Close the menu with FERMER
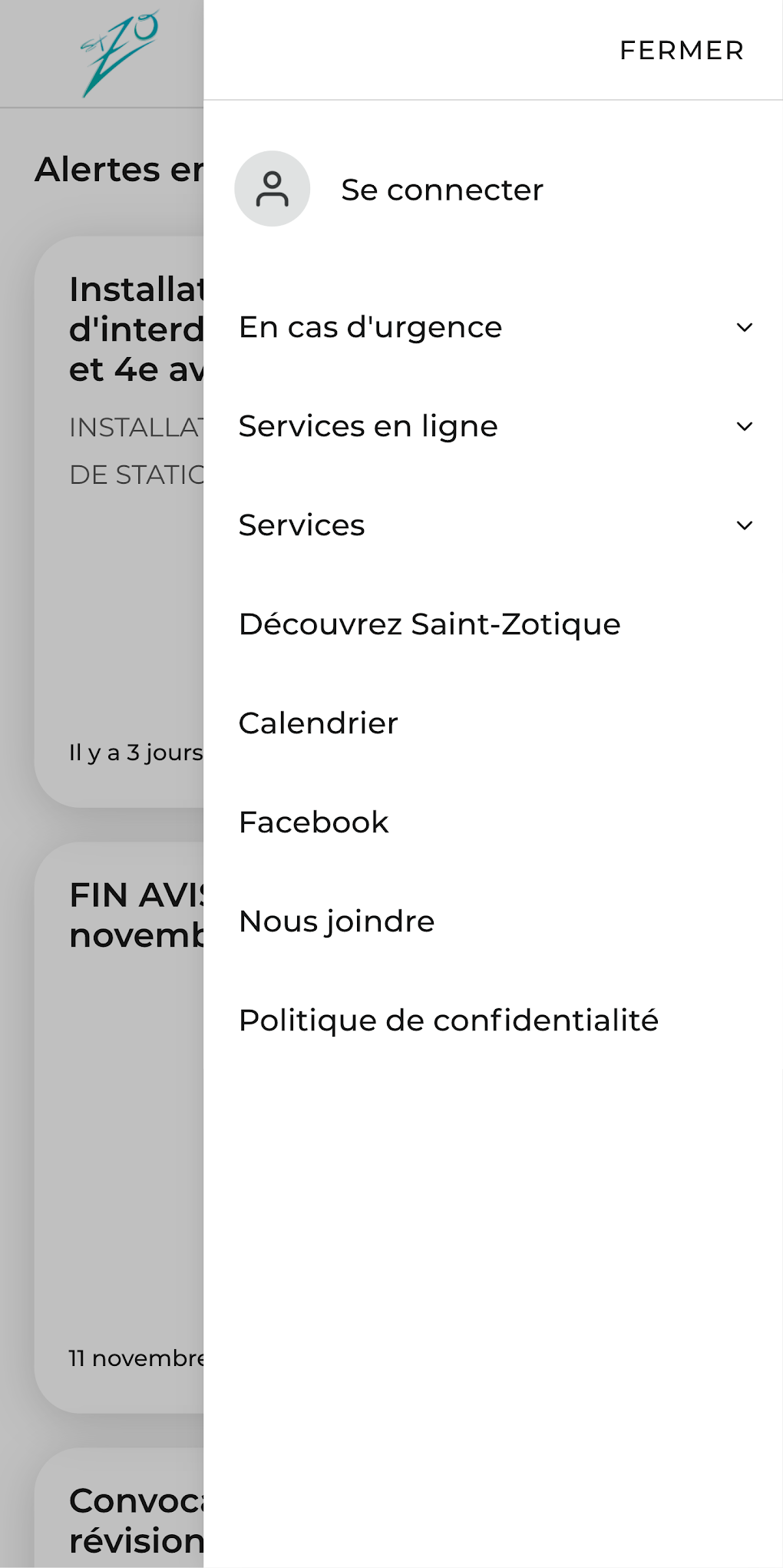The image size is (783, 1568). [x=681, y=51]
